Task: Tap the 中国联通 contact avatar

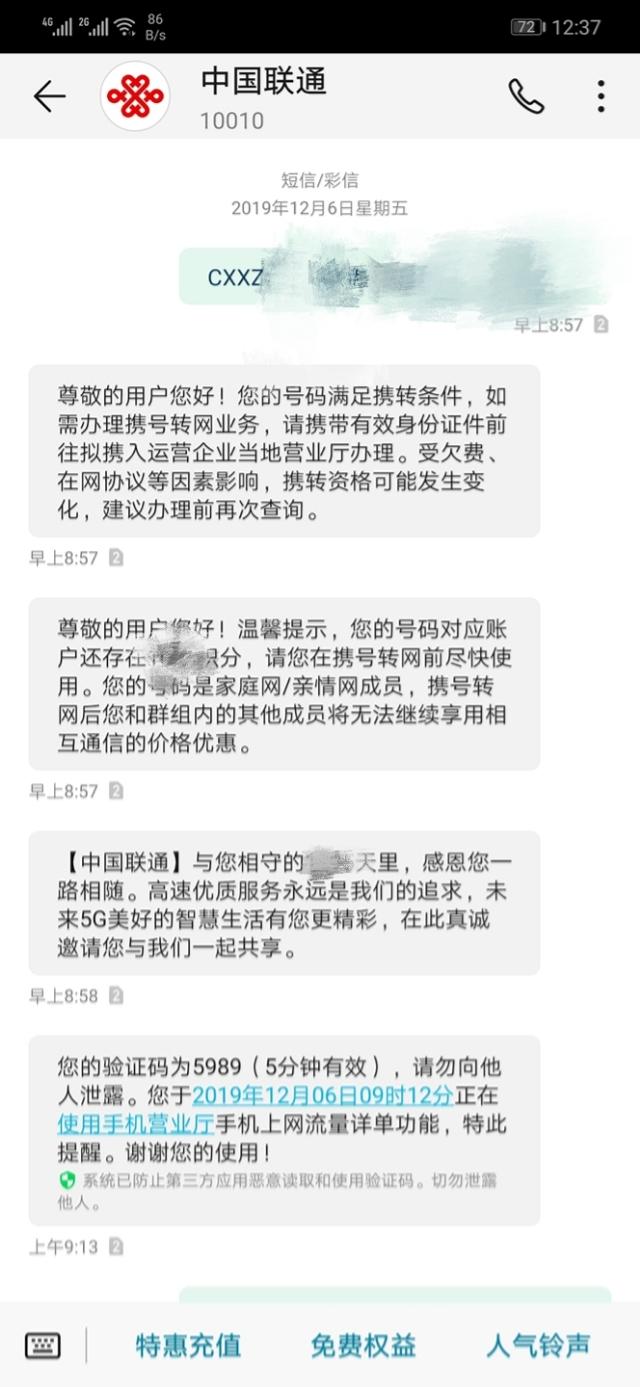Action: pos(135,97)
